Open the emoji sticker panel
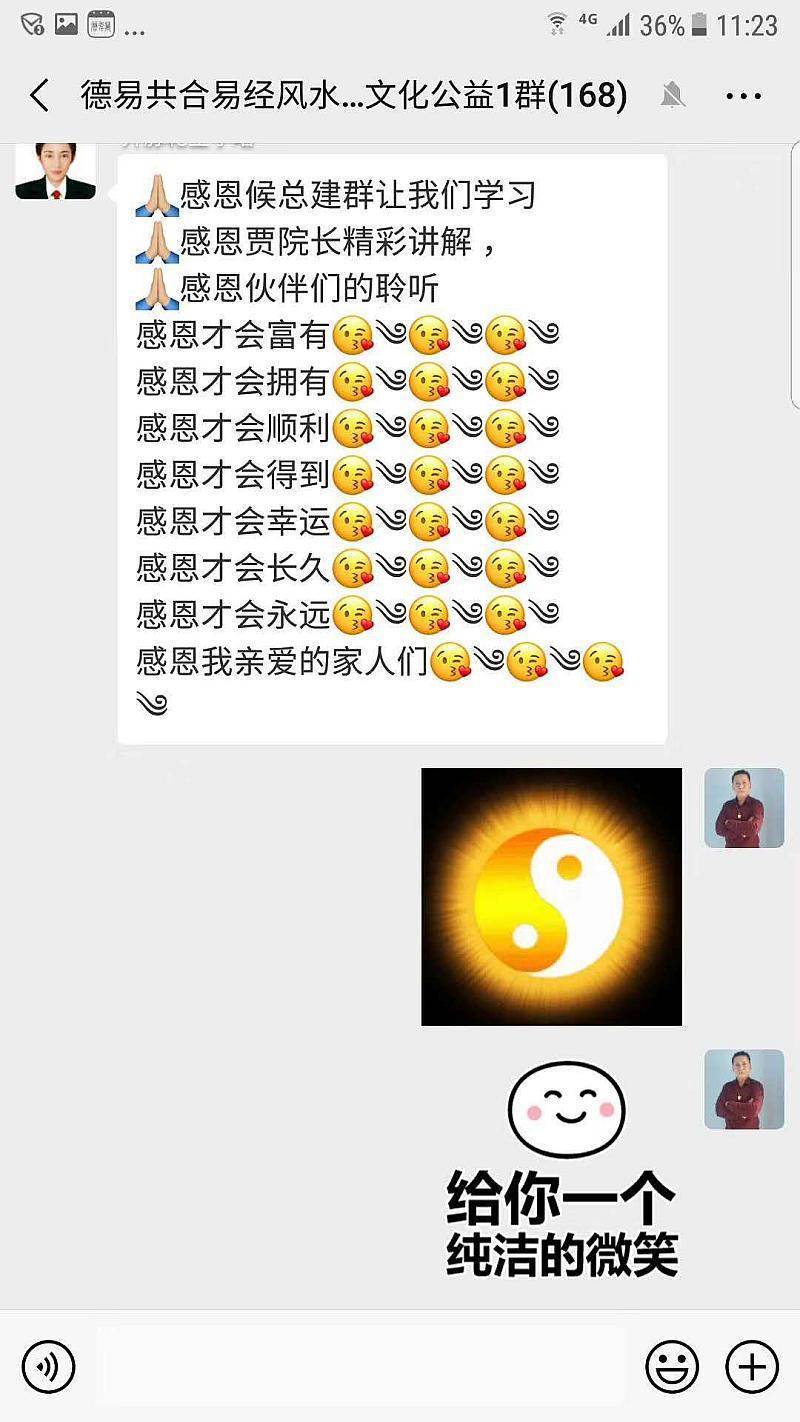The image size is (800, 1422). click(x=671, y=1366)
